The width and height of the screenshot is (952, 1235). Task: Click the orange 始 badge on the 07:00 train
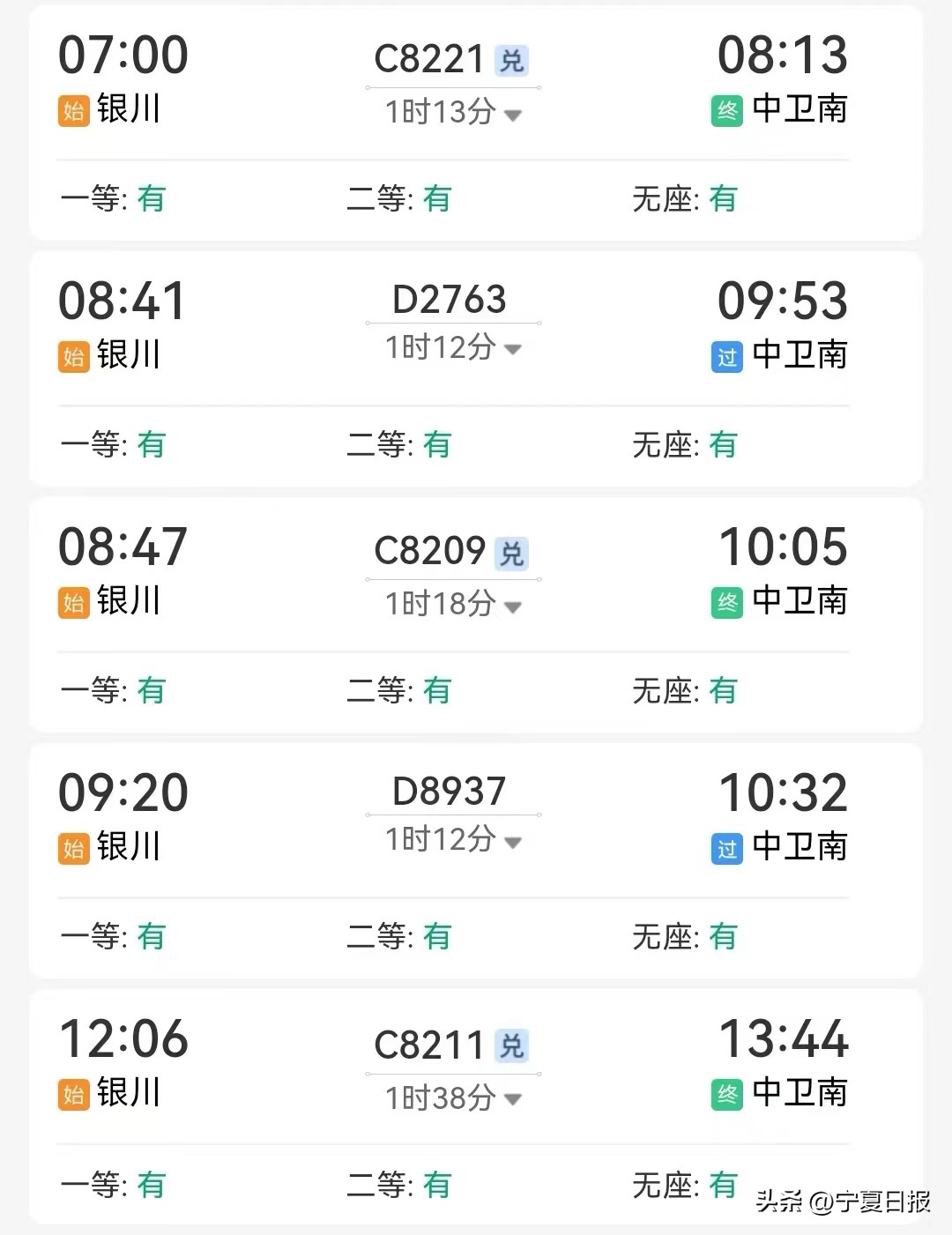click(73, 111)
